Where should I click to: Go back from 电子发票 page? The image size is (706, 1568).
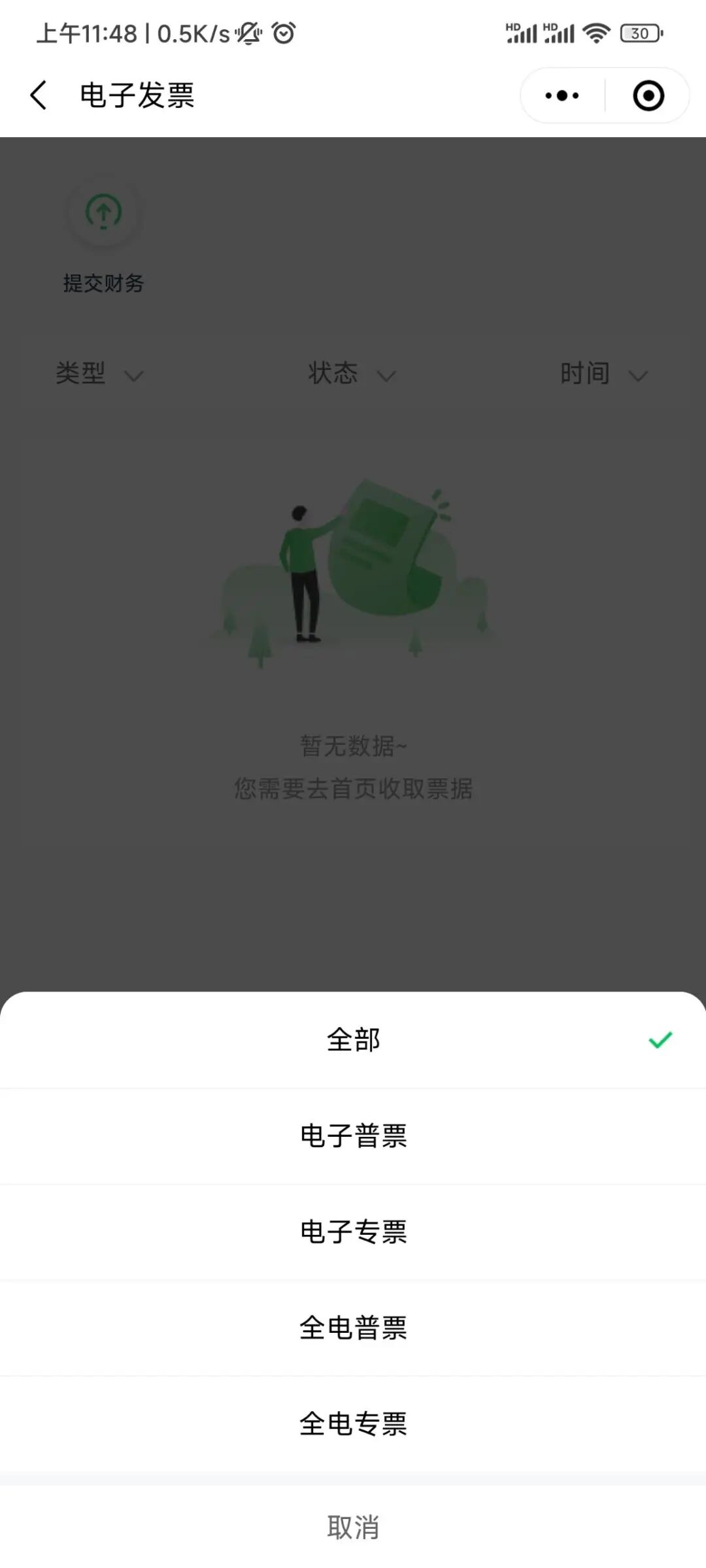[39, 95]
